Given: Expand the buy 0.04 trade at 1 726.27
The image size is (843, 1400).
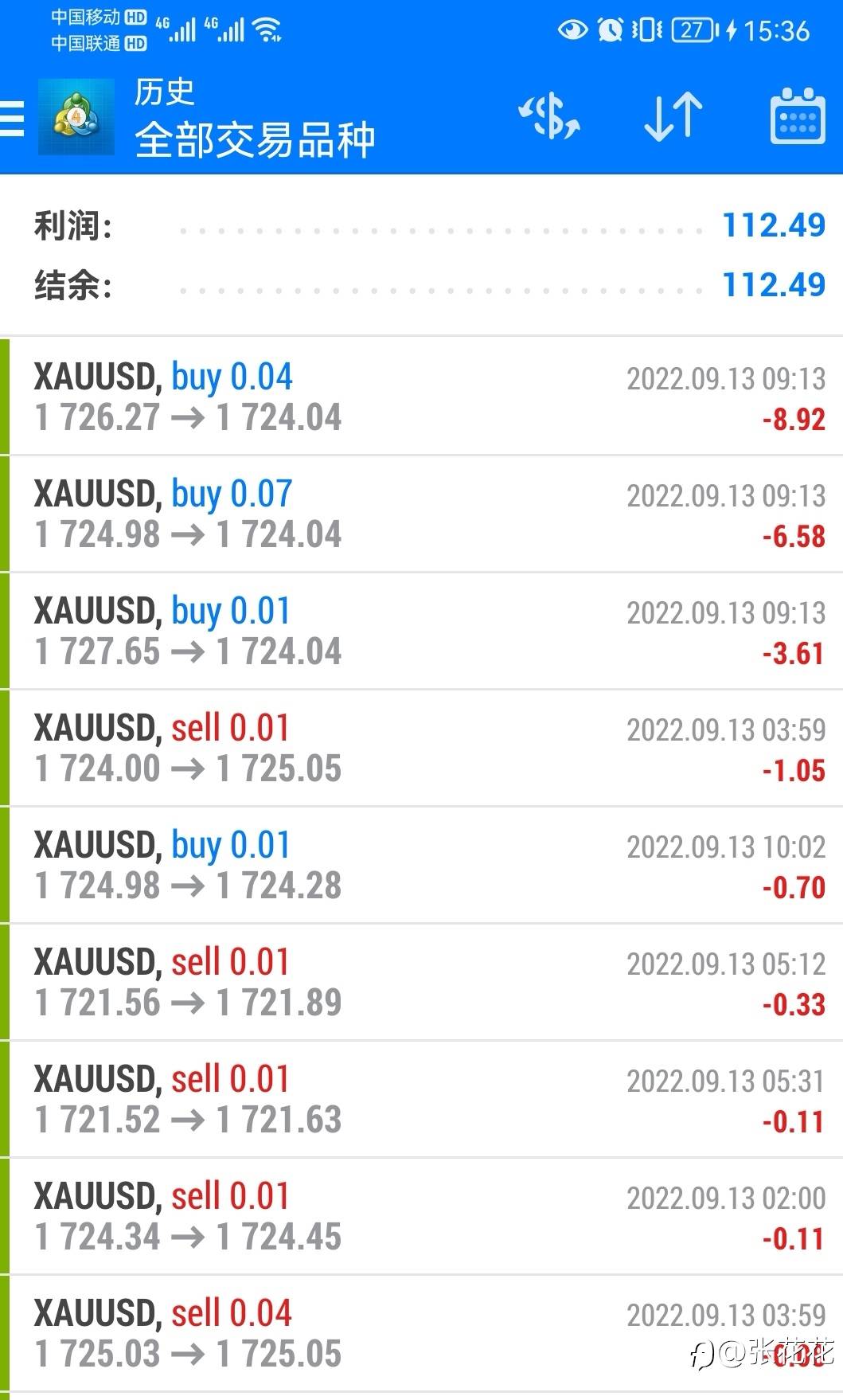Looking at the screenshot, I should pos(421,397).
